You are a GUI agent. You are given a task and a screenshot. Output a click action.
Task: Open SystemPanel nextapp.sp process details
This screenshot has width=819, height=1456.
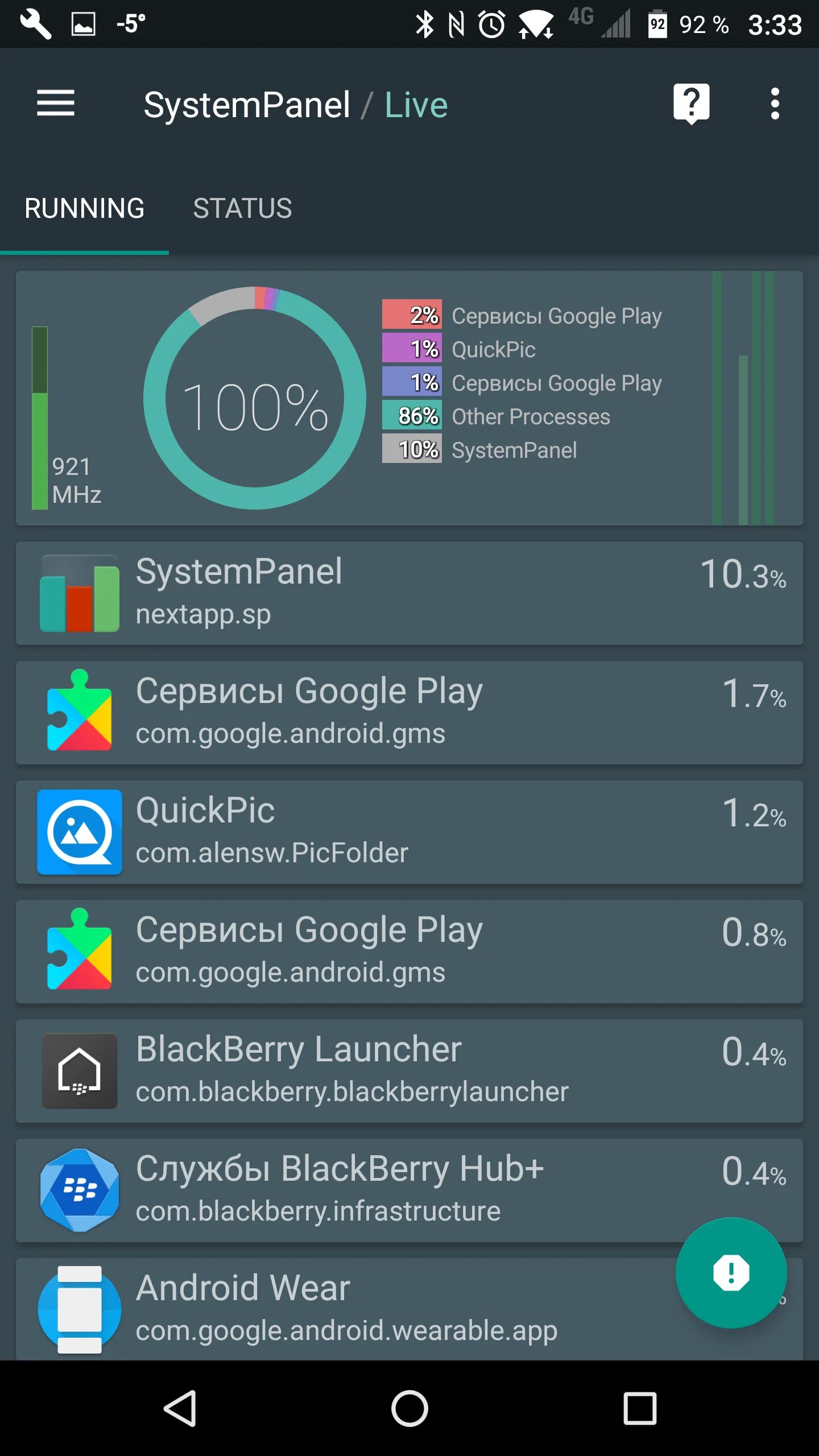coord(409,593)
